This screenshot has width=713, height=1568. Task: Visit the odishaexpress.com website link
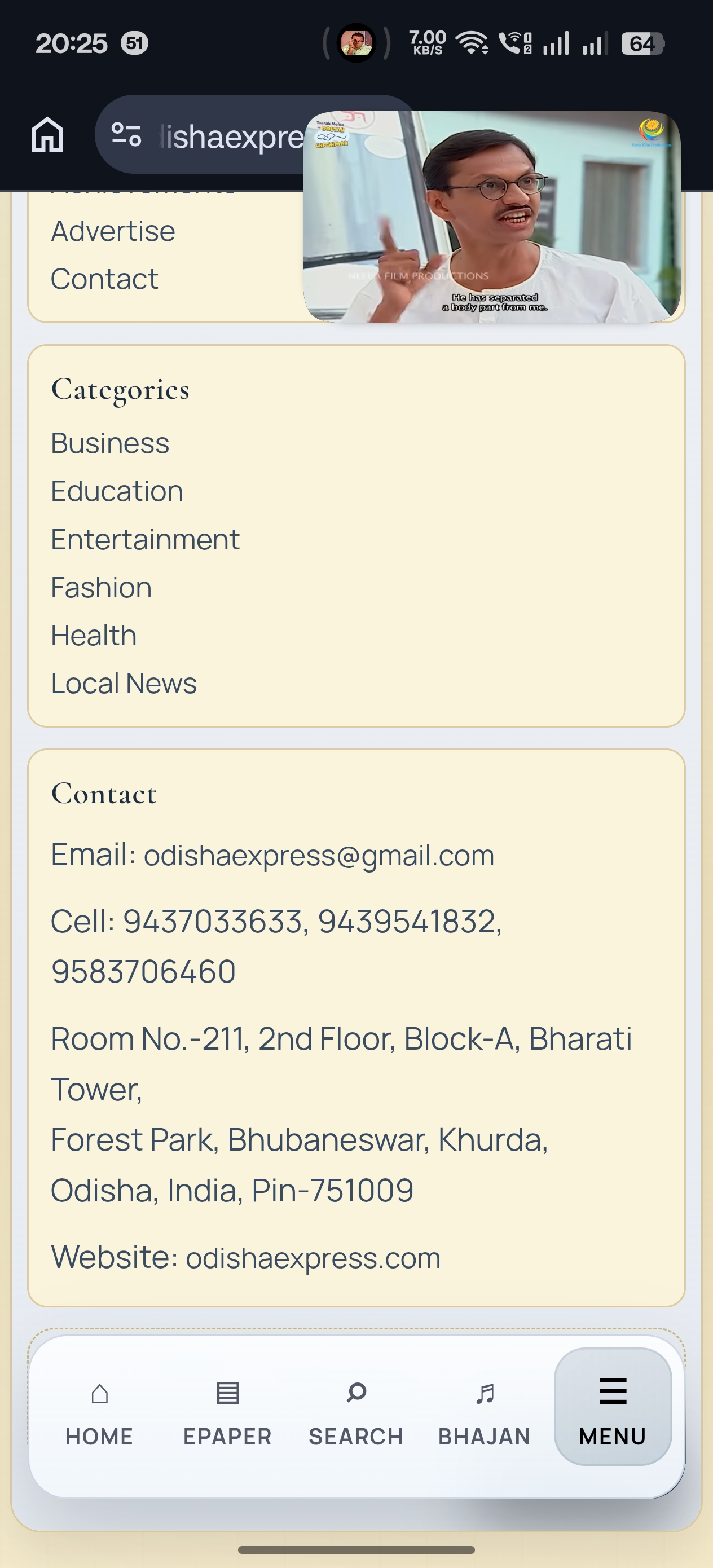313,1258
